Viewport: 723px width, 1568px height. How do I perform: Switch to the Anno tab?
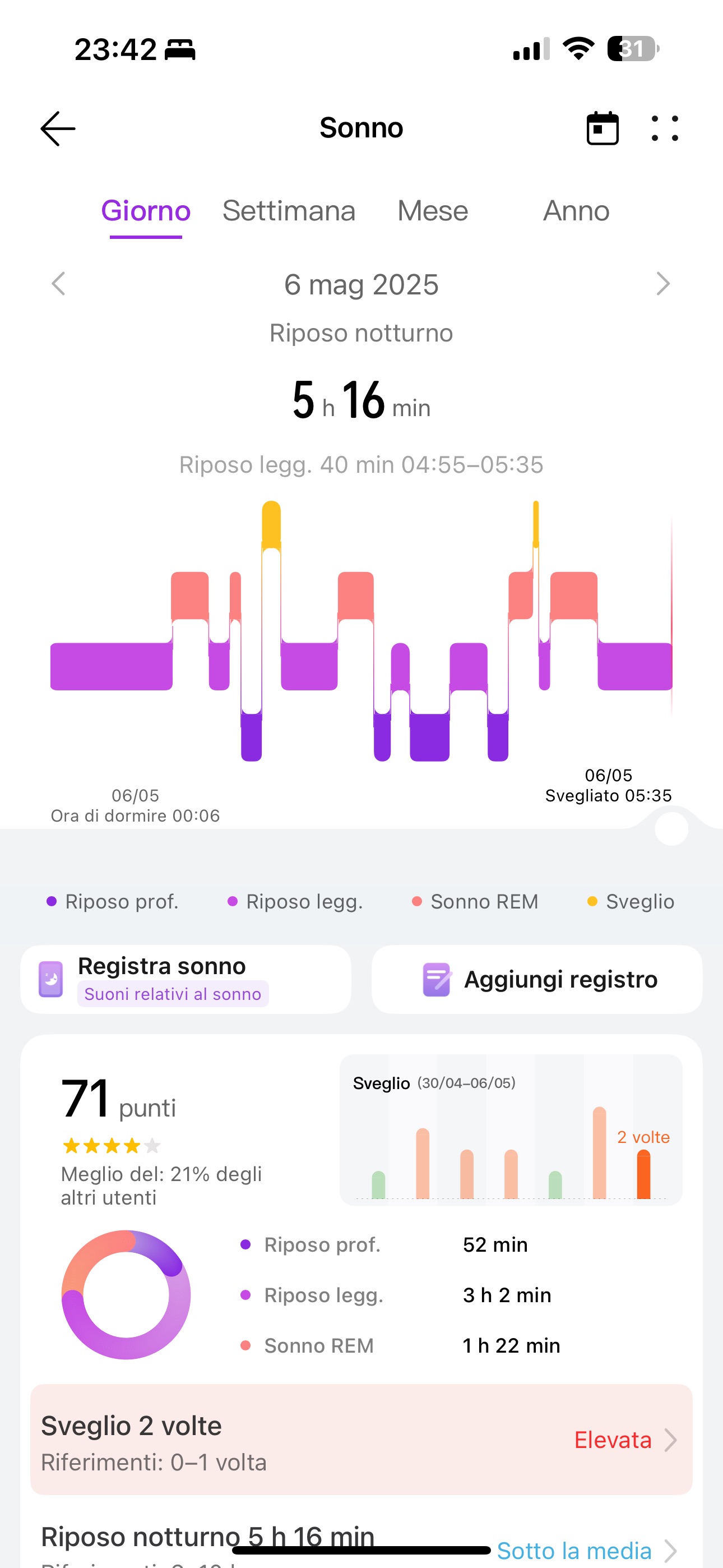(x=576, y=211)
